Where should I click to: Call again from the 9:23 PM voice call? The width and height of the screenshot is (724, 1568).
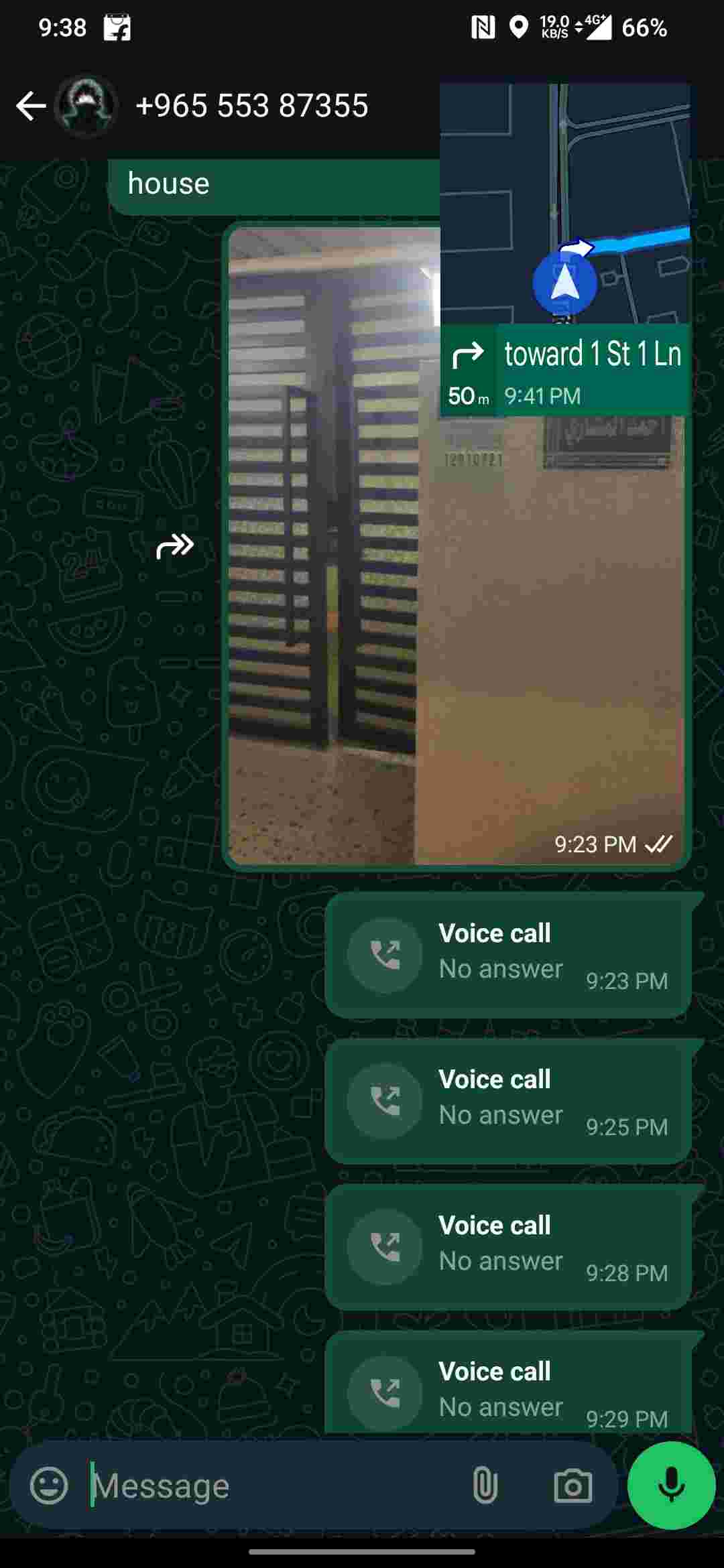[x=385, y=954]
